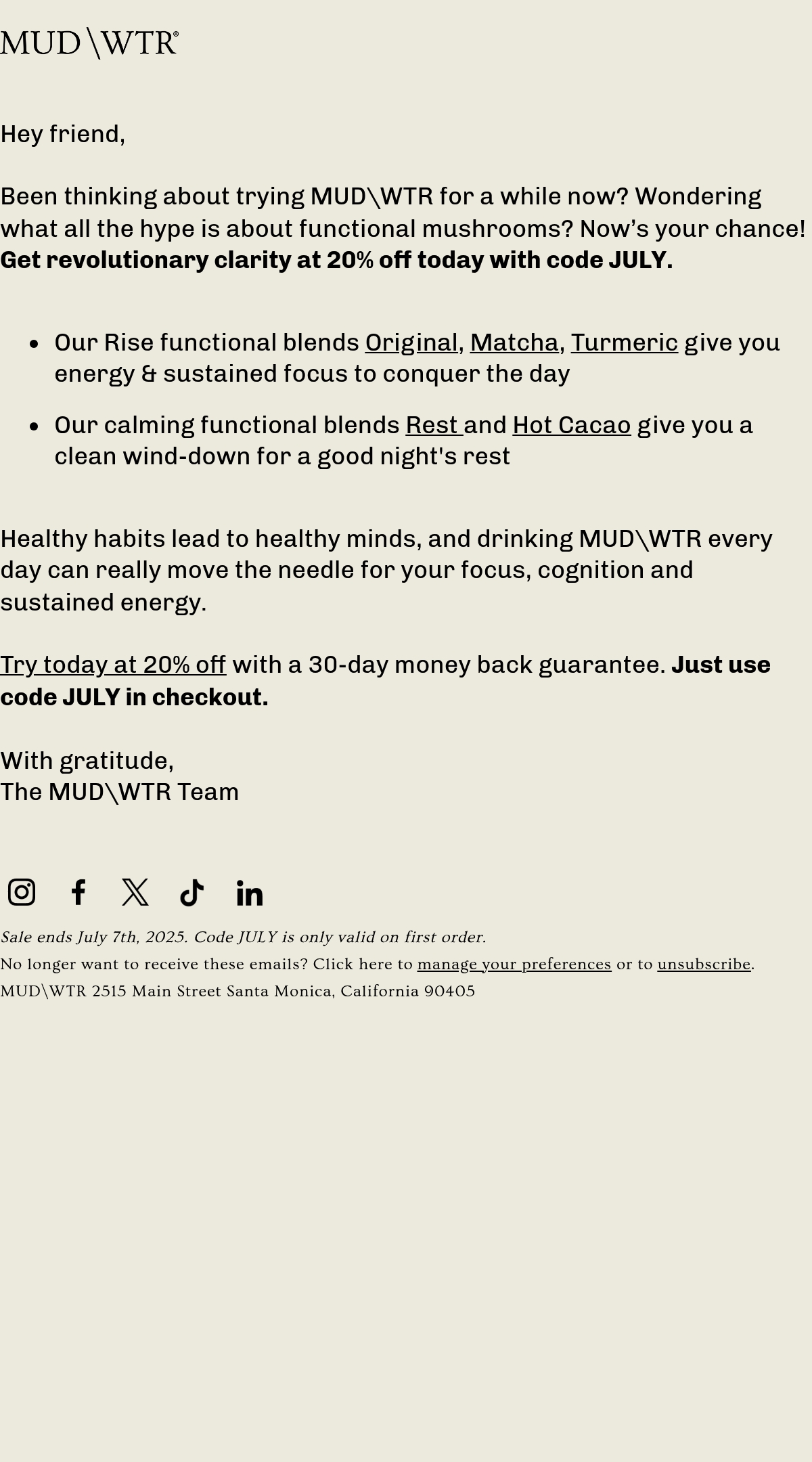Open the X (Twitter) profile icon
The width and height of the screenshot is (812, 1462).
135,892
